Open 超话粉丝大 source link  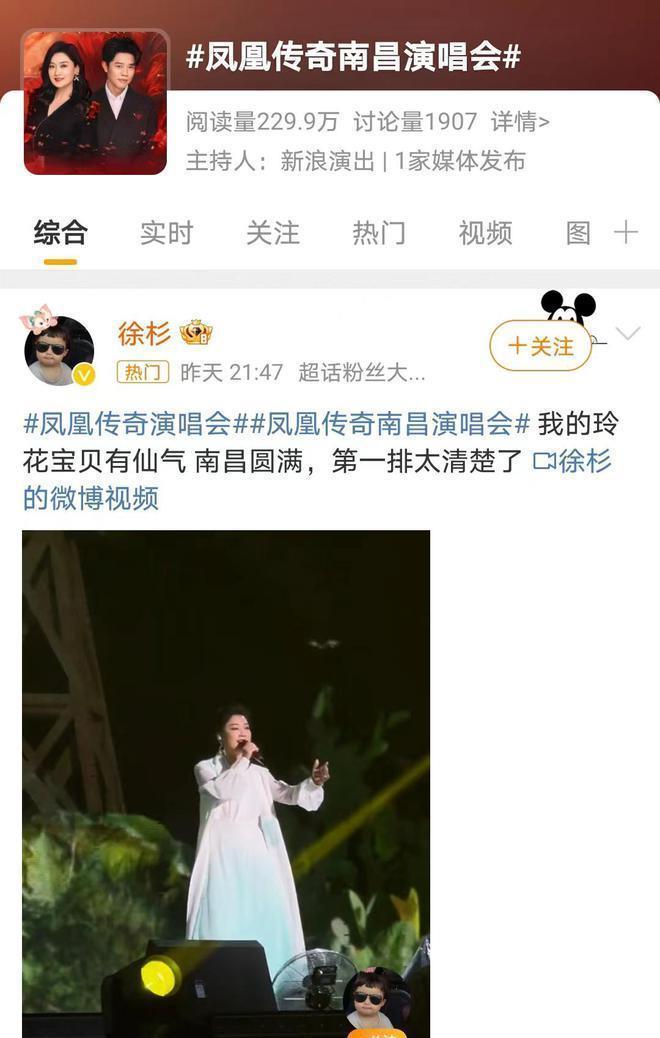click(x=361, y=373)
